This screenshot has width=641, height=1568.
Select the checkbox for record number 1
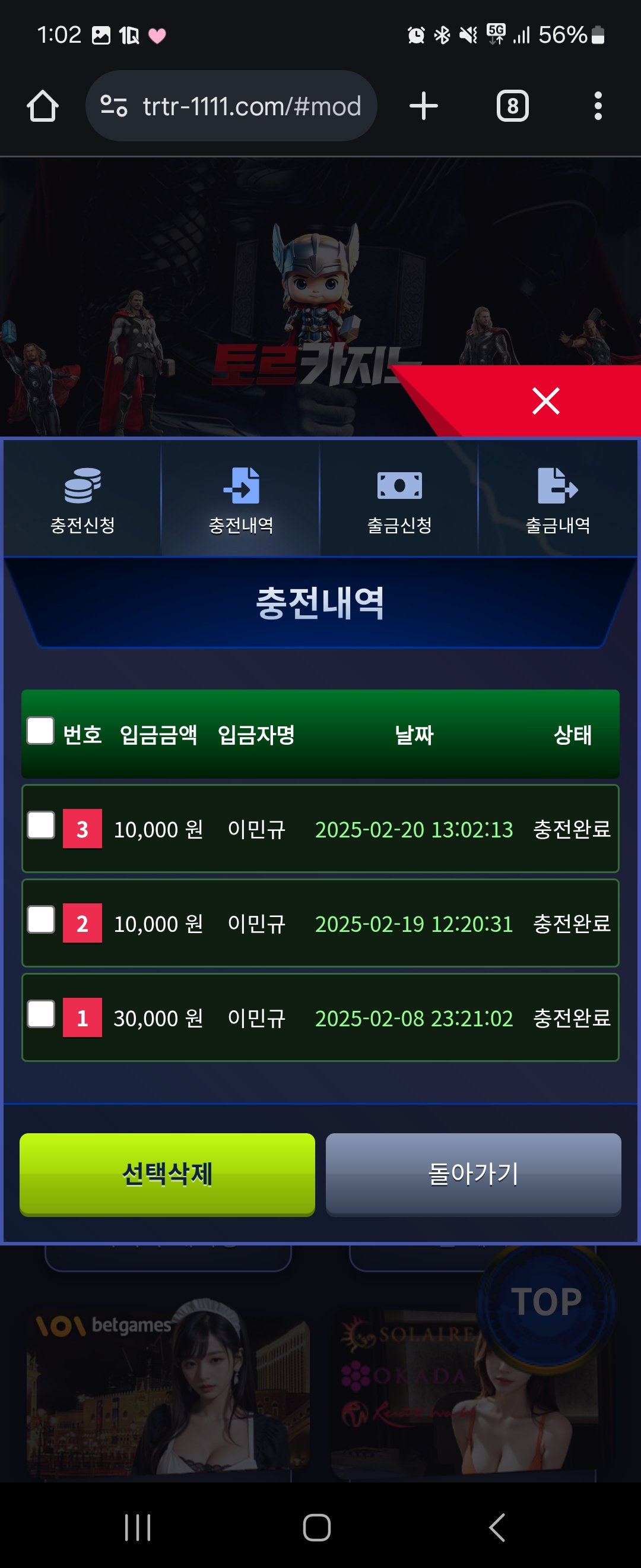41,1014
